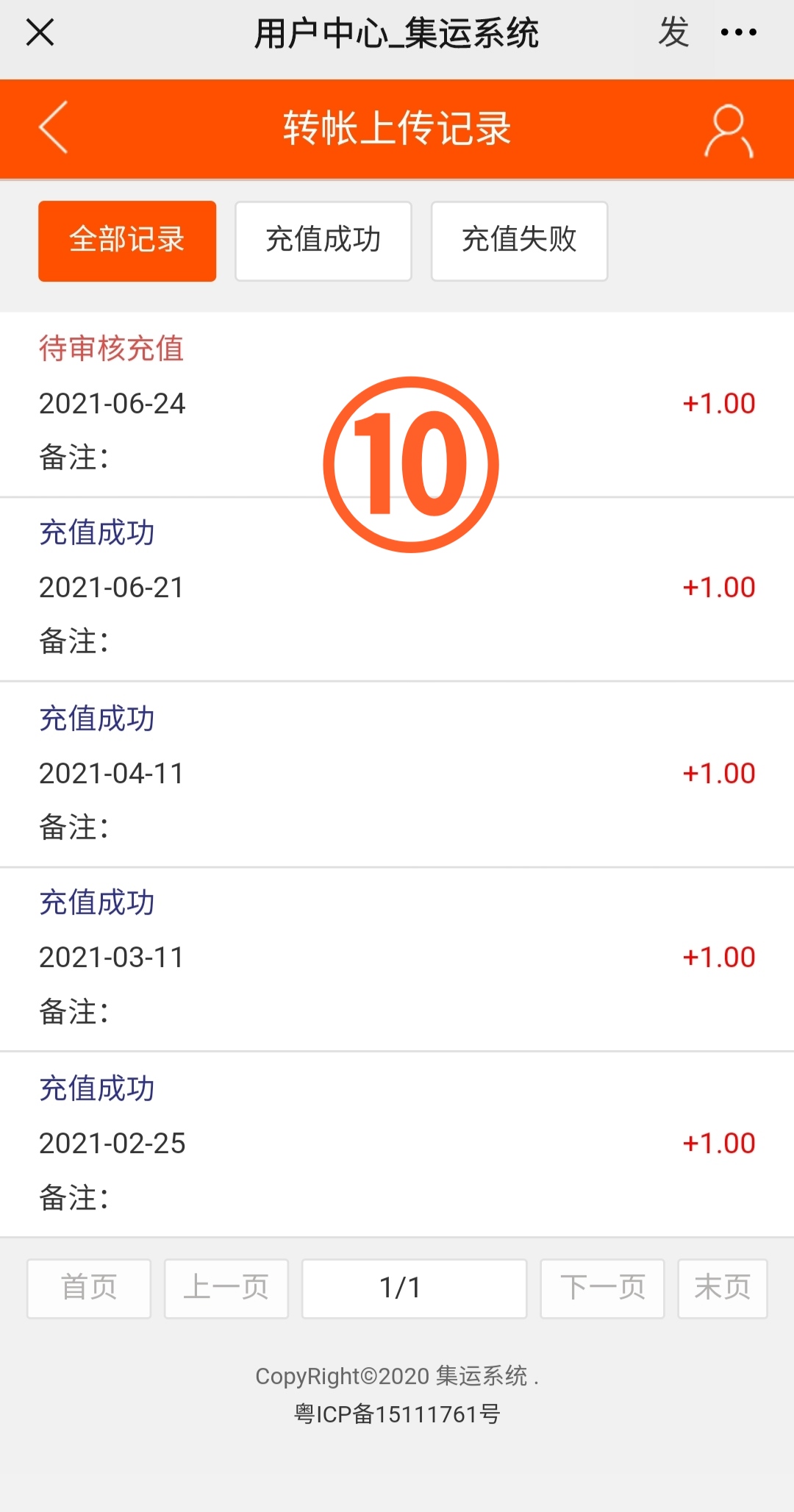The width and height of the screenshot is (794, 1512).
Task: Close the webview with the X icon
Action: point(40,32)
